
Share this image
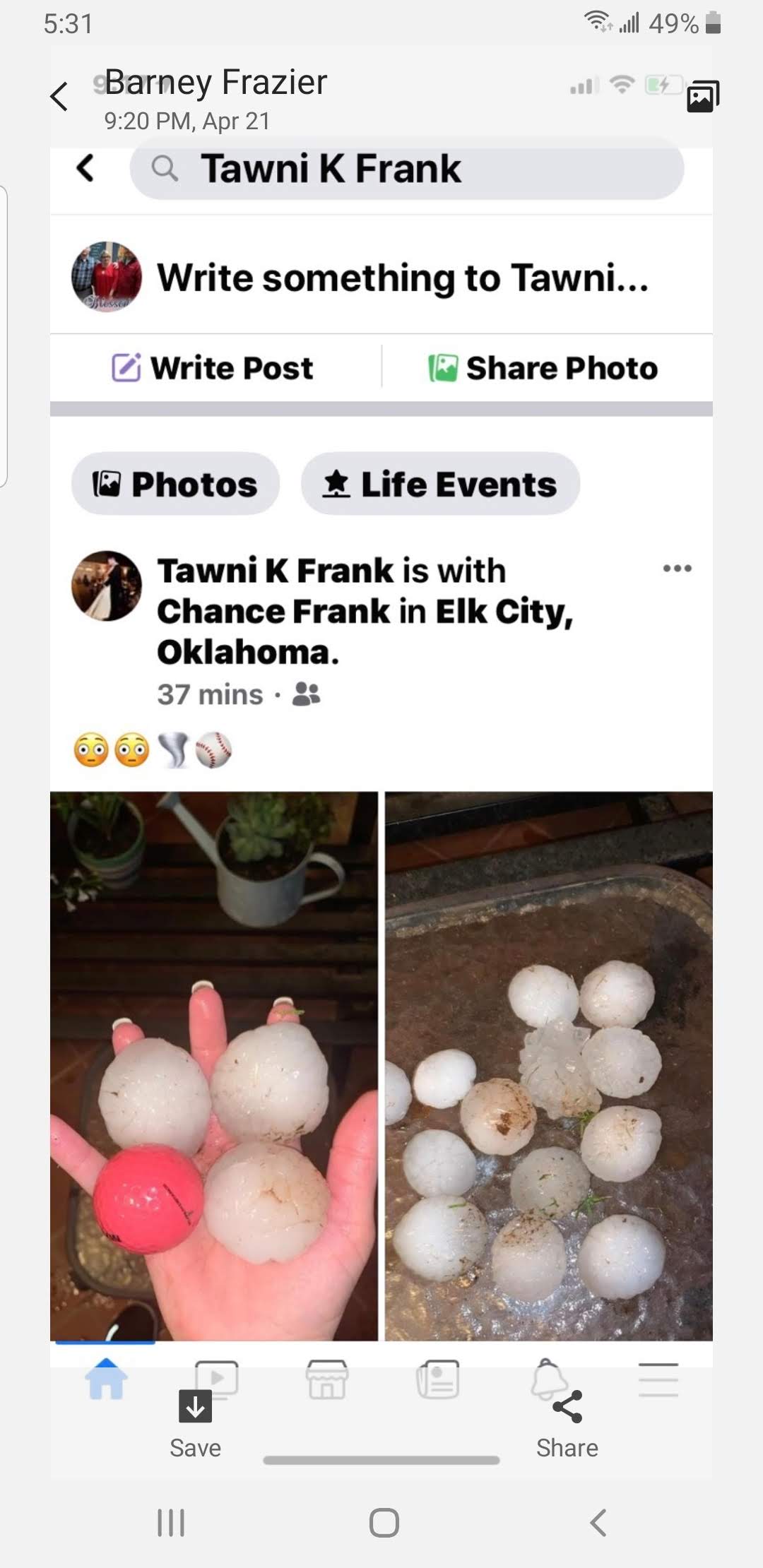coord(567,1421)
